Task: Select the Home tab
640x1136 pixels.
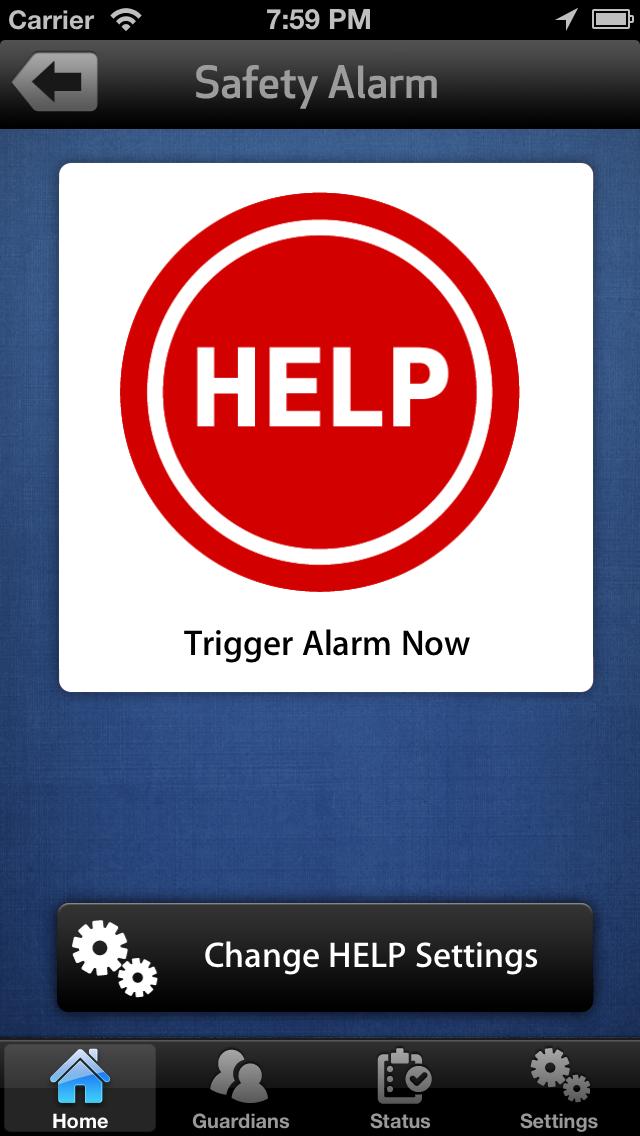Action: pos(80,1090)
